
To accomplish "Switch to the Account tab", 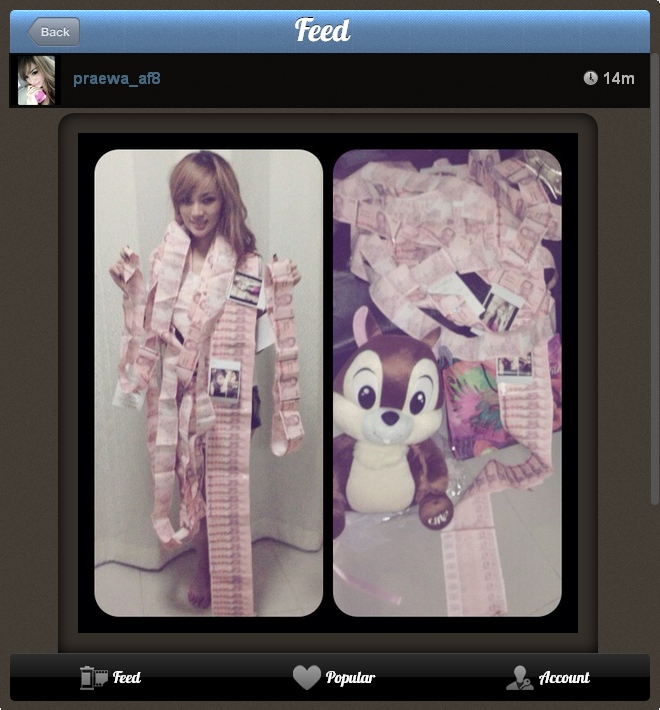I will click(x=548, y=677).
